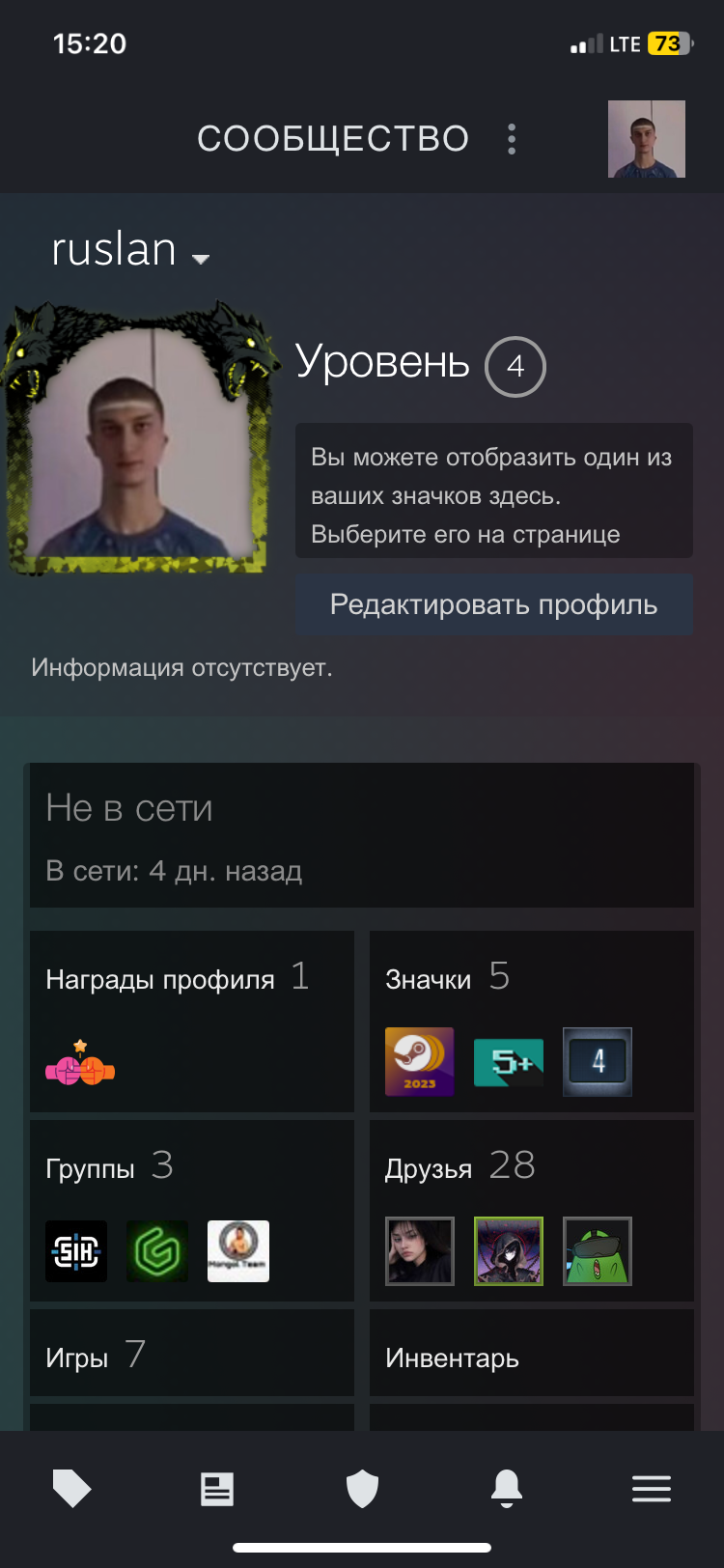Tap the account avatar in the header
The width and height of the screenshot is (724, 1568).
(647, 139)
